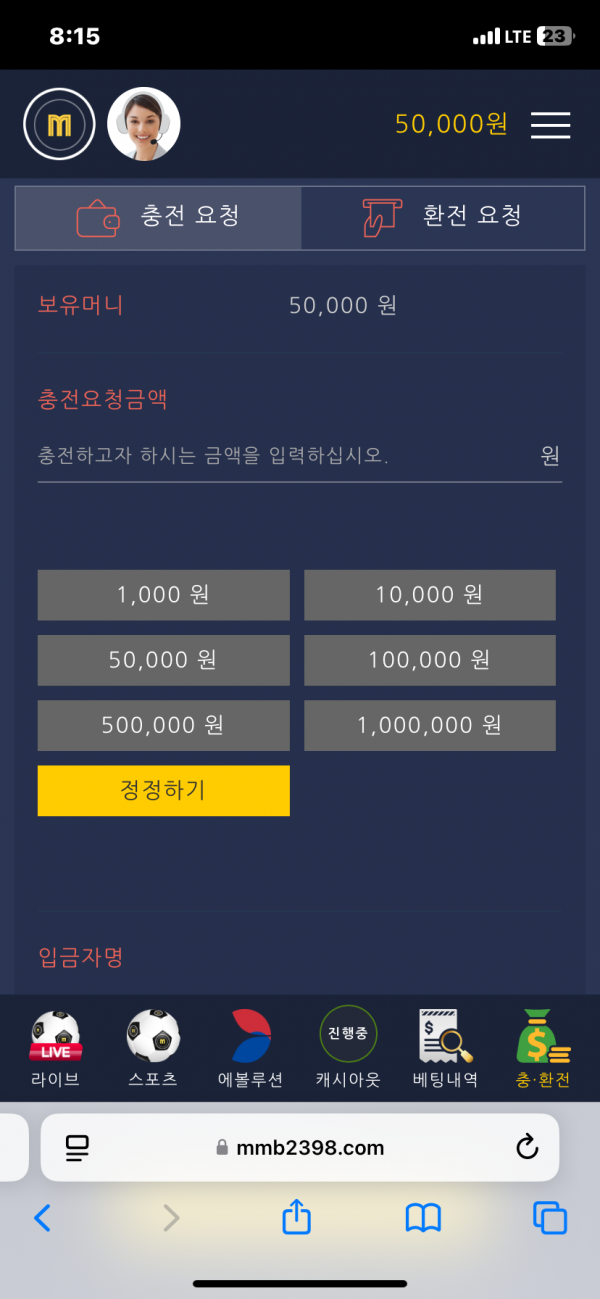
Task: Reload the page in Safari
Action: pyautogui.click(x=527, y=1147)
